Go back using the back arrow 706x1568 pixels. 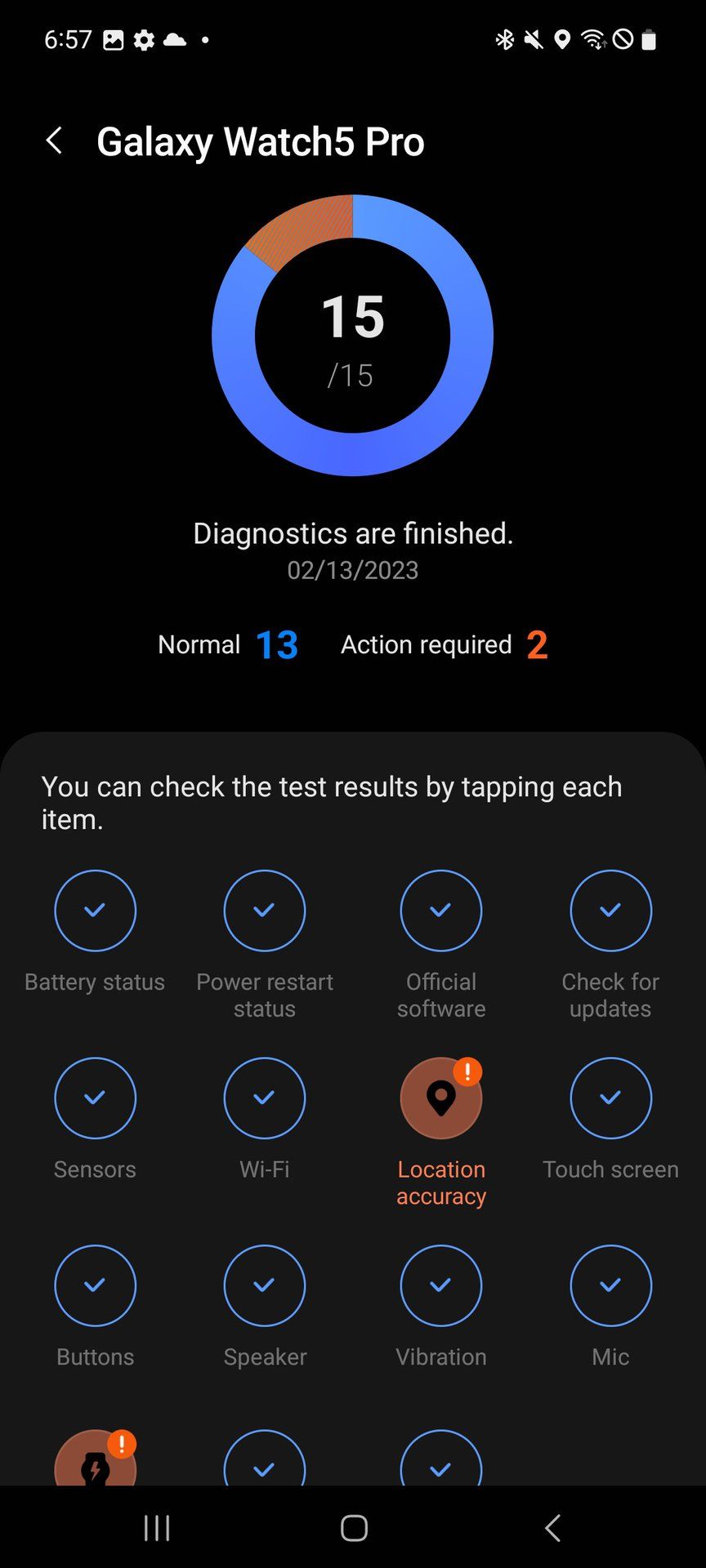[54, 140]
